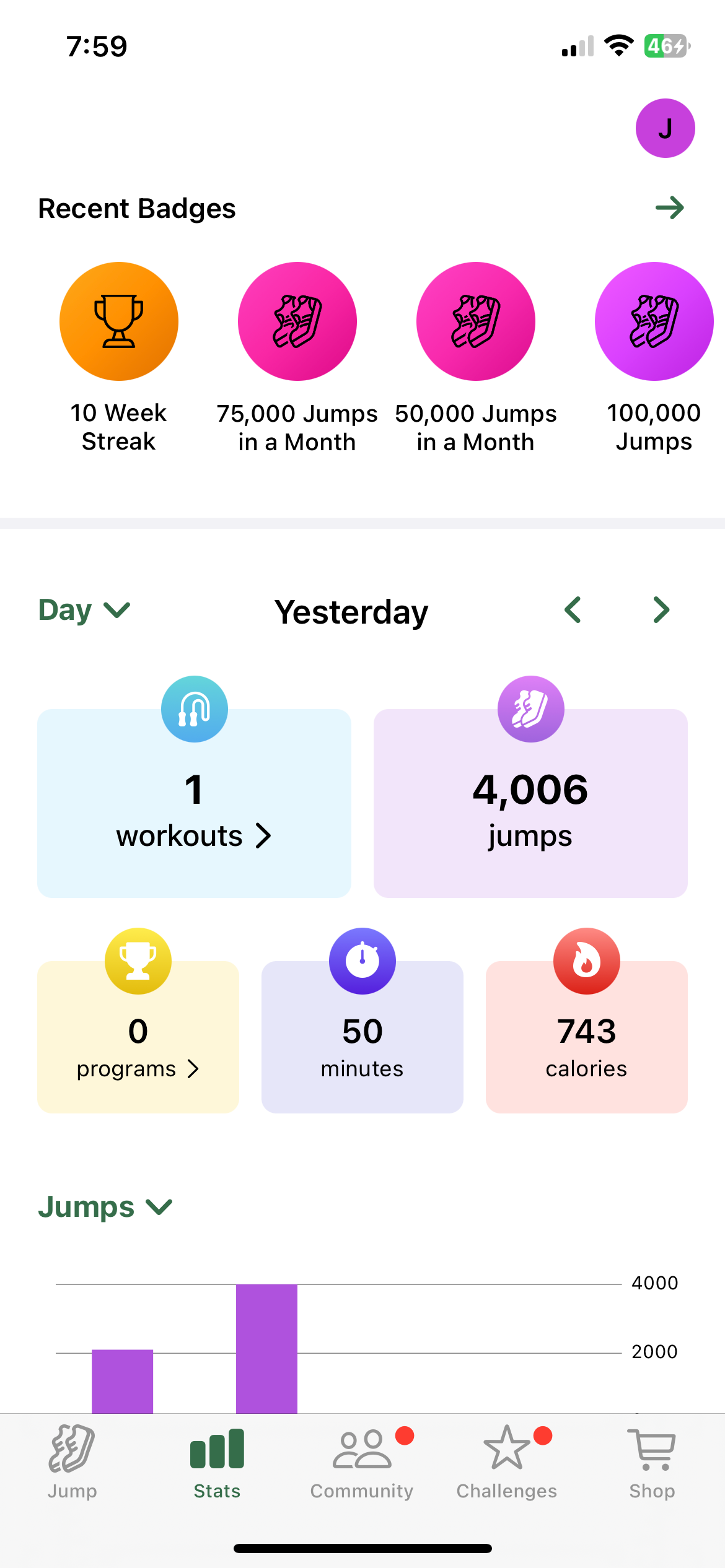
Task: Open the 50,000 Jumps in a Month badge
Action: tap(476, 321)
